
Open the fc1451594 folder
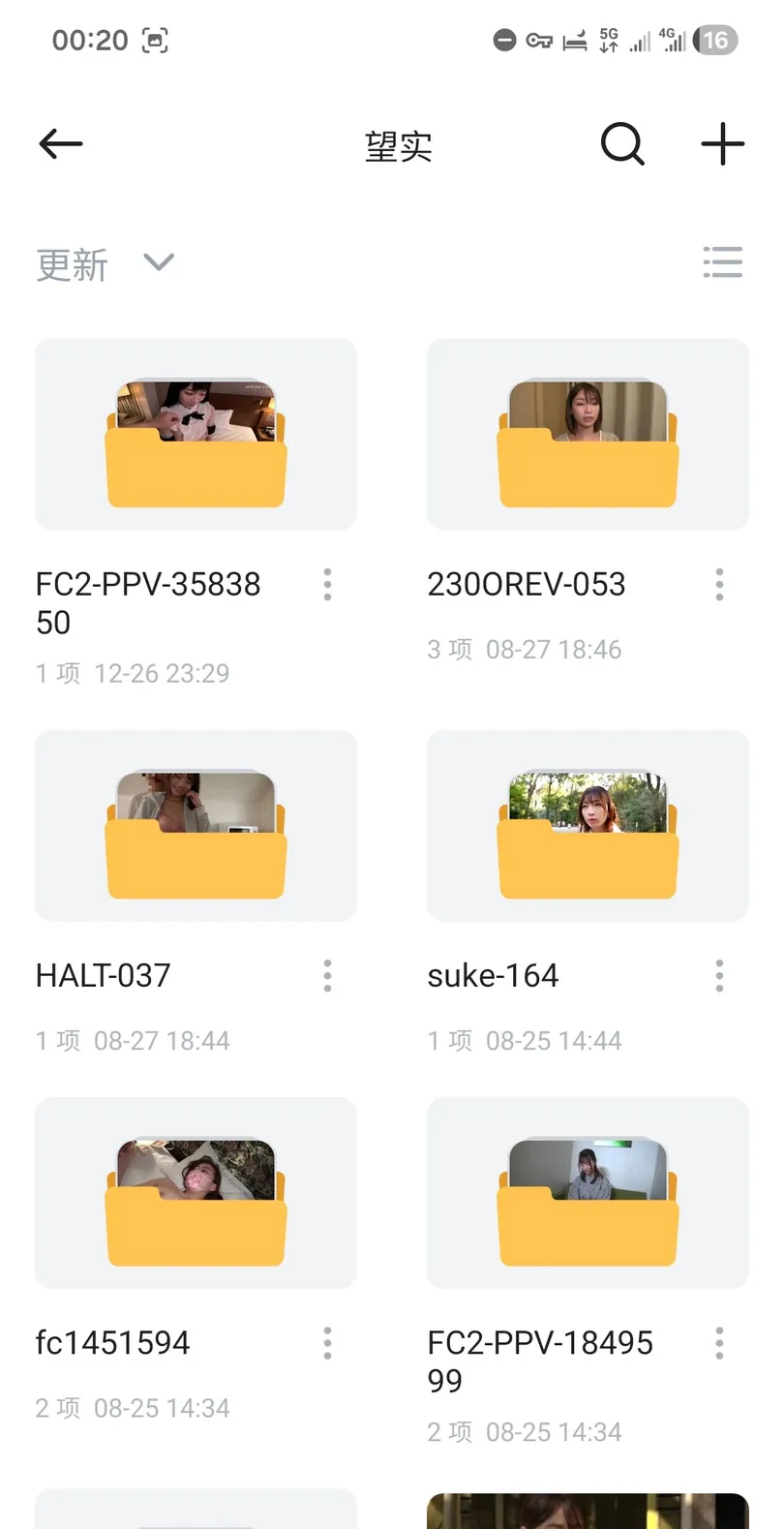[x=196, y=1192]
